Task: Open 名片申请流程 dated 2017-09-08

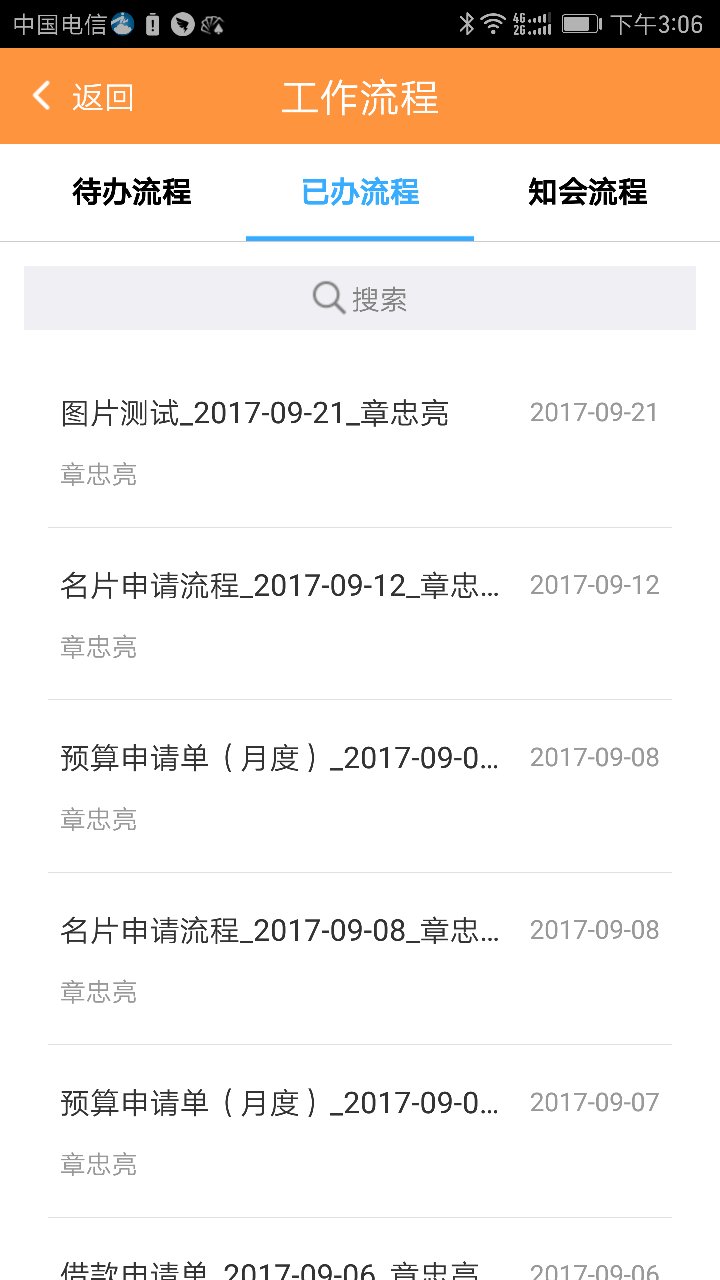Action: click(x=360, y=959)
